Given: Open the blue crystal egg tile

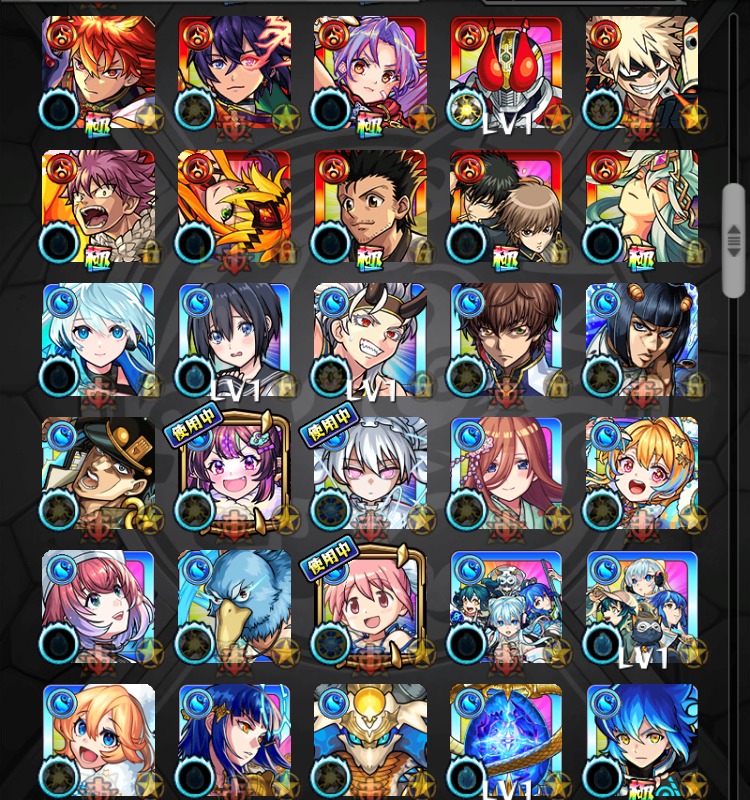Looking at the screenshot, I should click(x=506, y=740).
